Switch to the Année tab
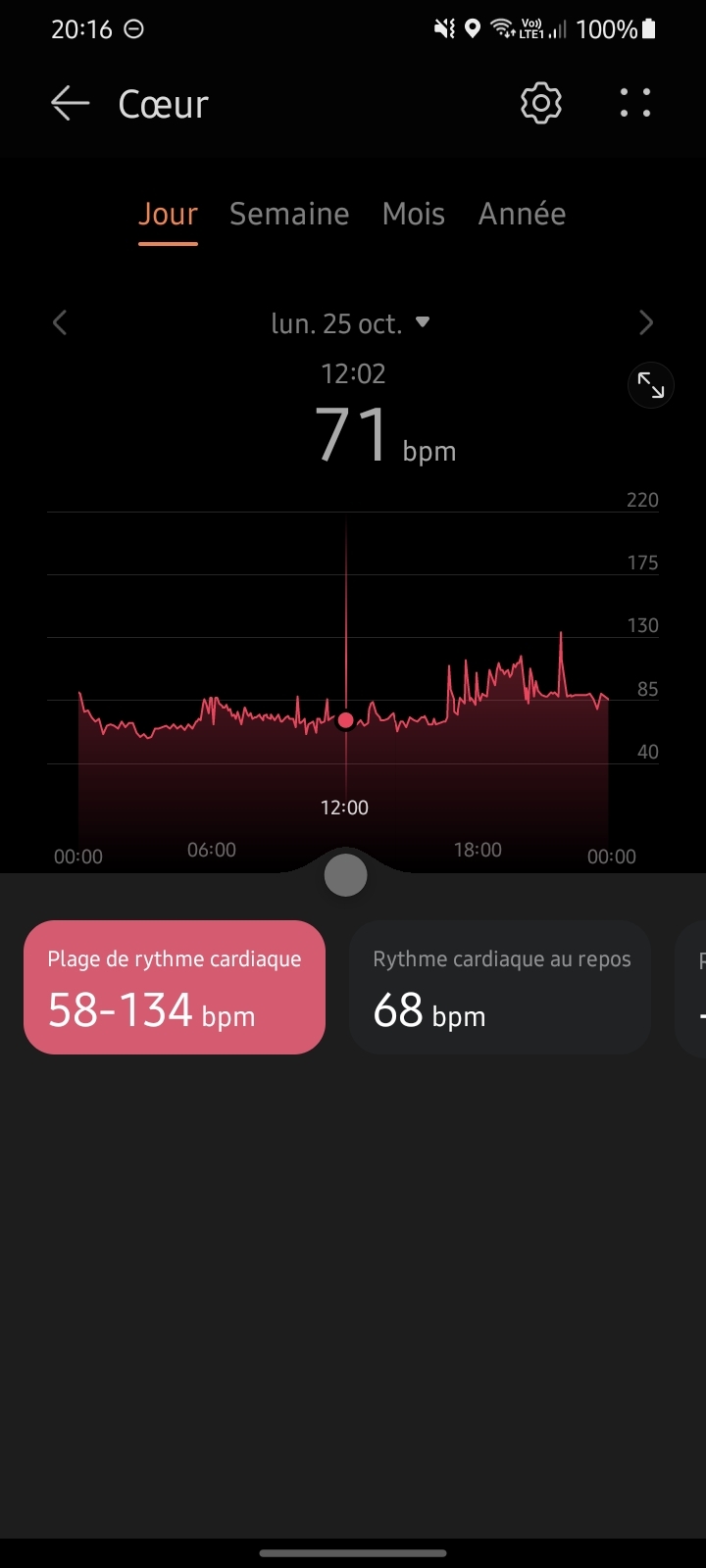Viewport: 706px width, 1568px height. (522, 214)
